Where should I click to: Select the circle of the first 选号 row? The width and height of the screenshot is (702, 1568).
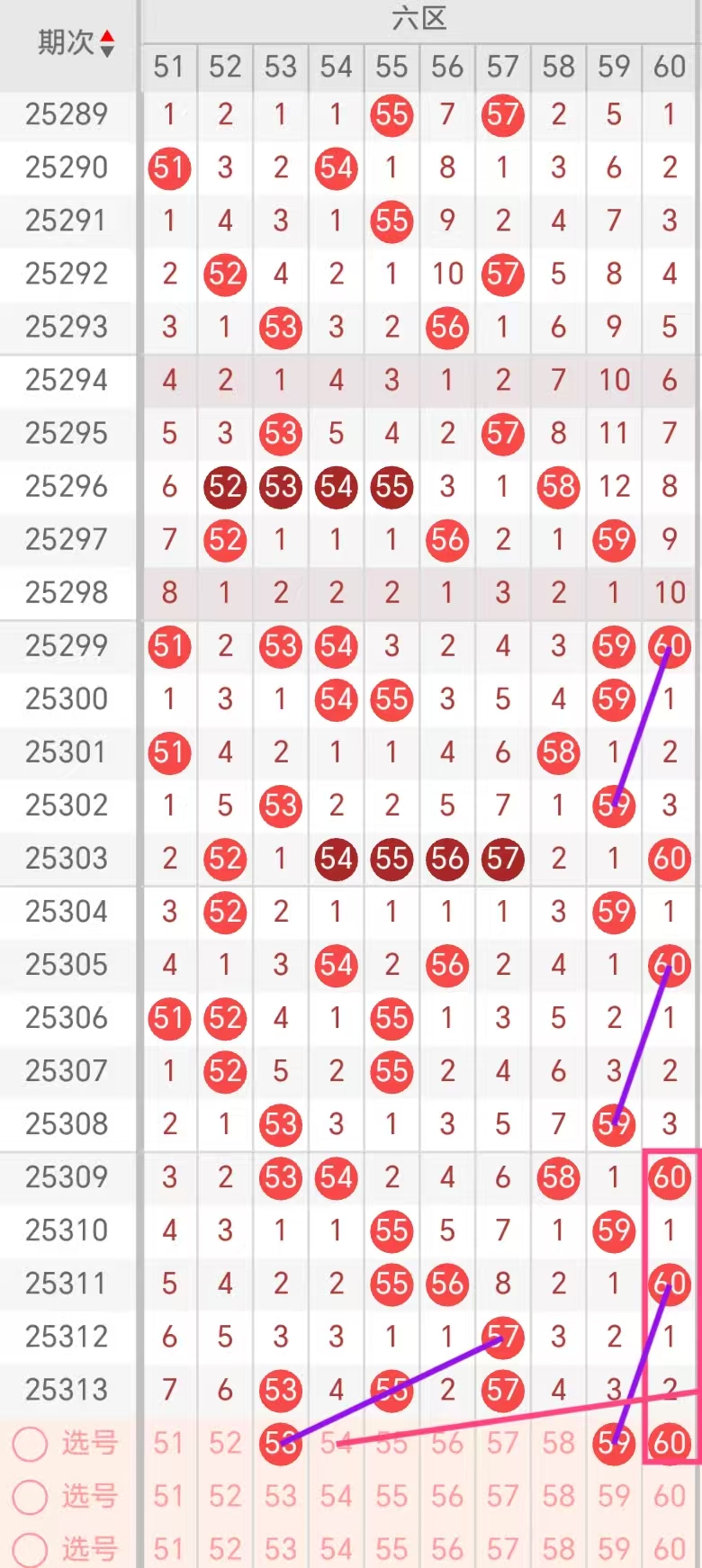pos(30,1443)
